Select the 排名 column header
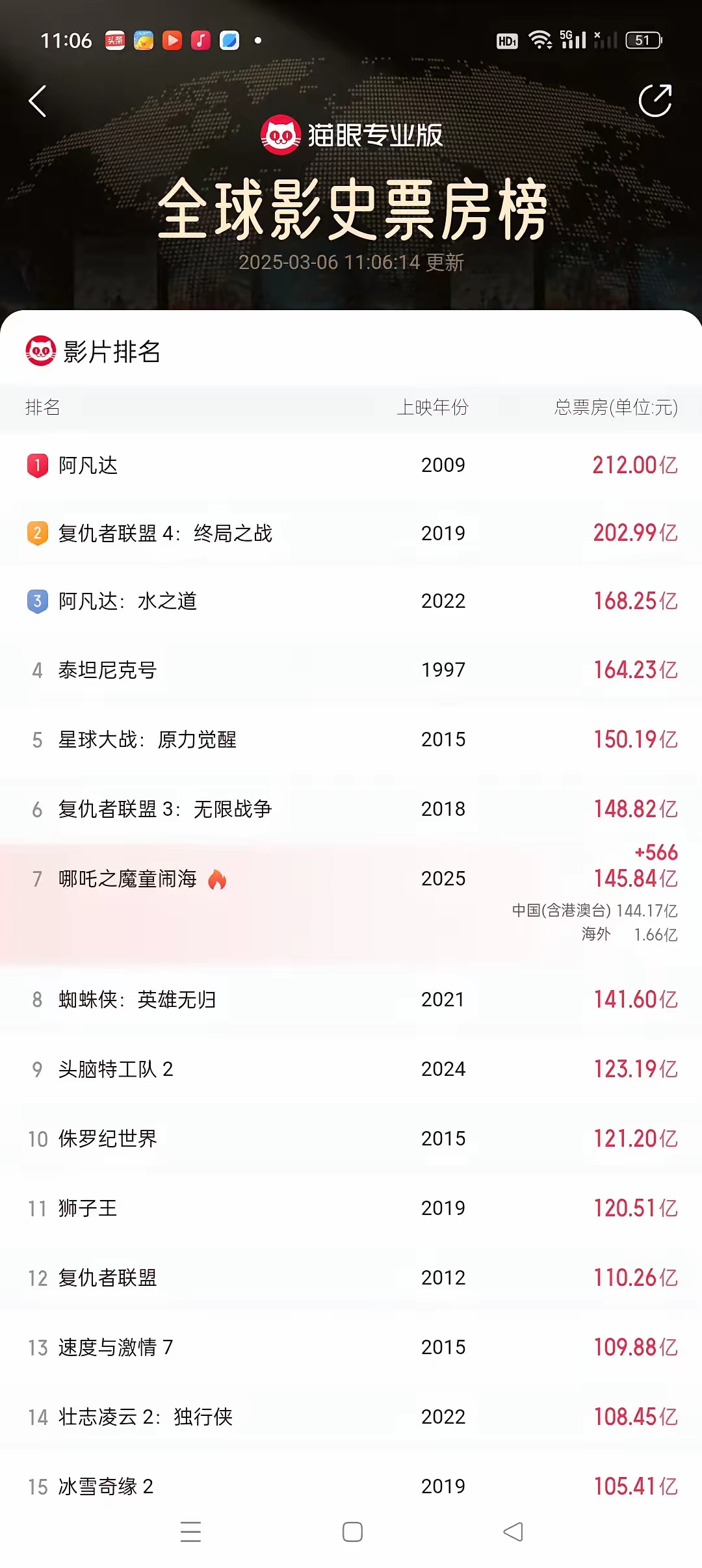 tap(41, 408)
